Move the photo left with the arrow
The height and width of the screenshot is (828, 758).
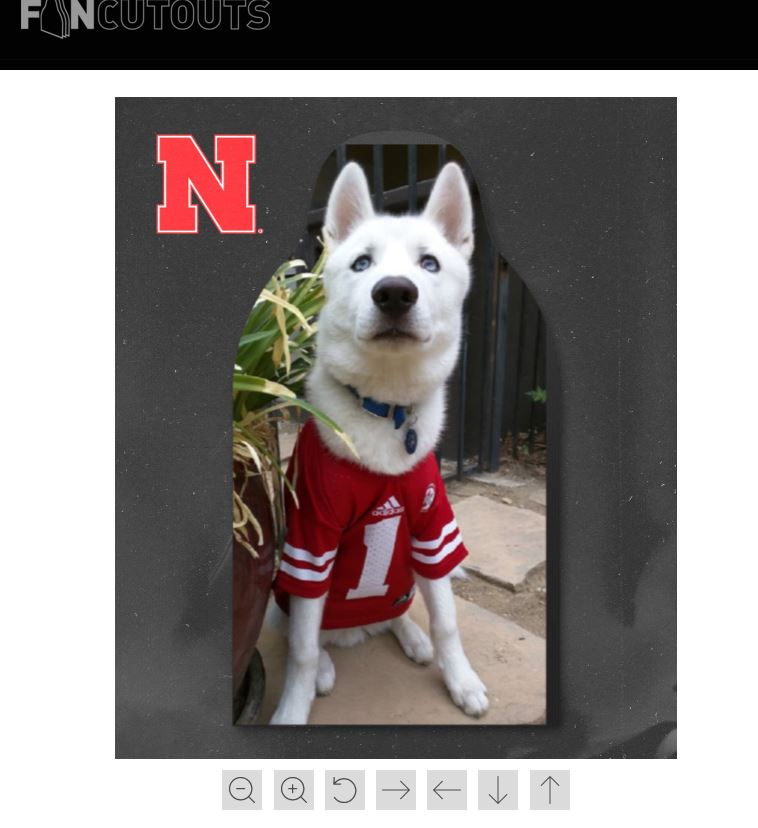(447, 790)
